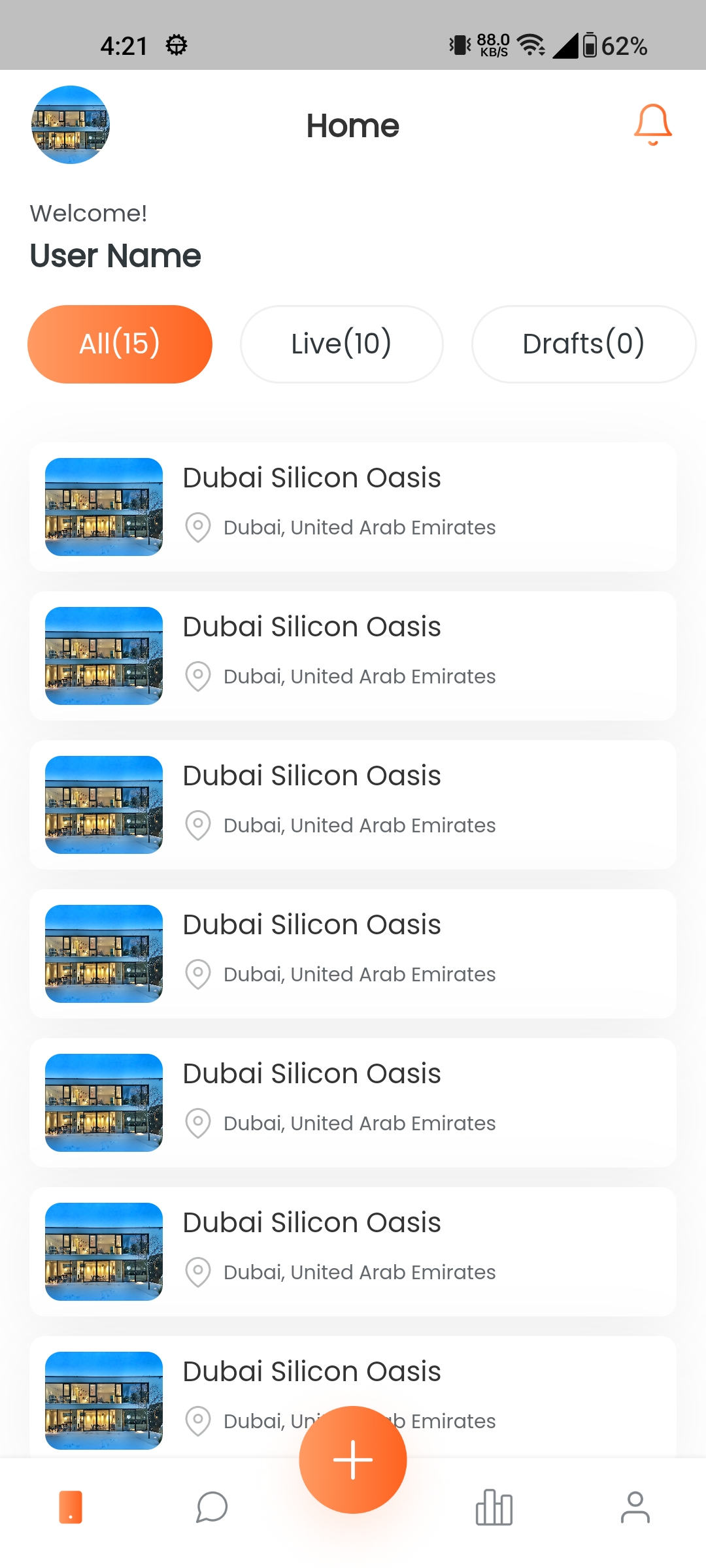
Task: Switch to the Live(10) filter
Action: coord(341,344)
